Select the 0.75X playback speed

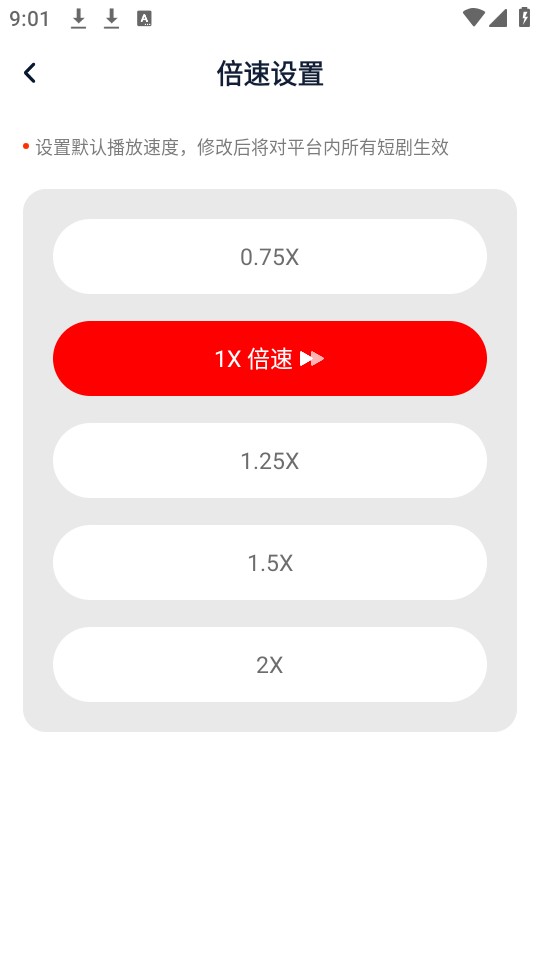pyautogui.click(x=270, y=257)
